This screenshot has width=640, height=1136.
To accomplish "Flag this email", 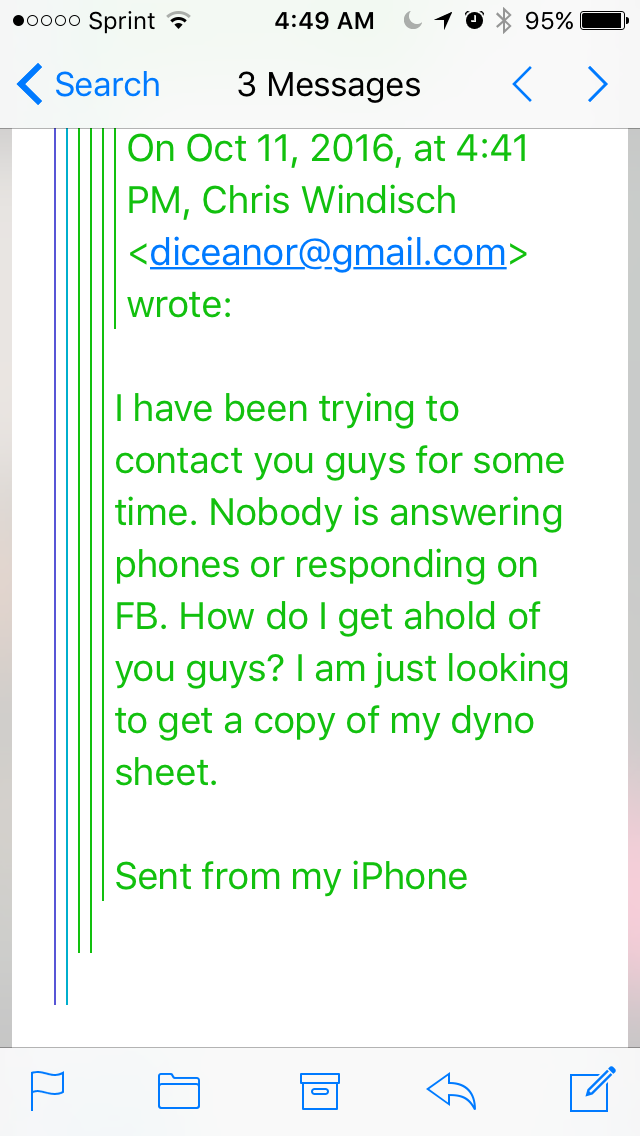I will (x=47, y=1090).
